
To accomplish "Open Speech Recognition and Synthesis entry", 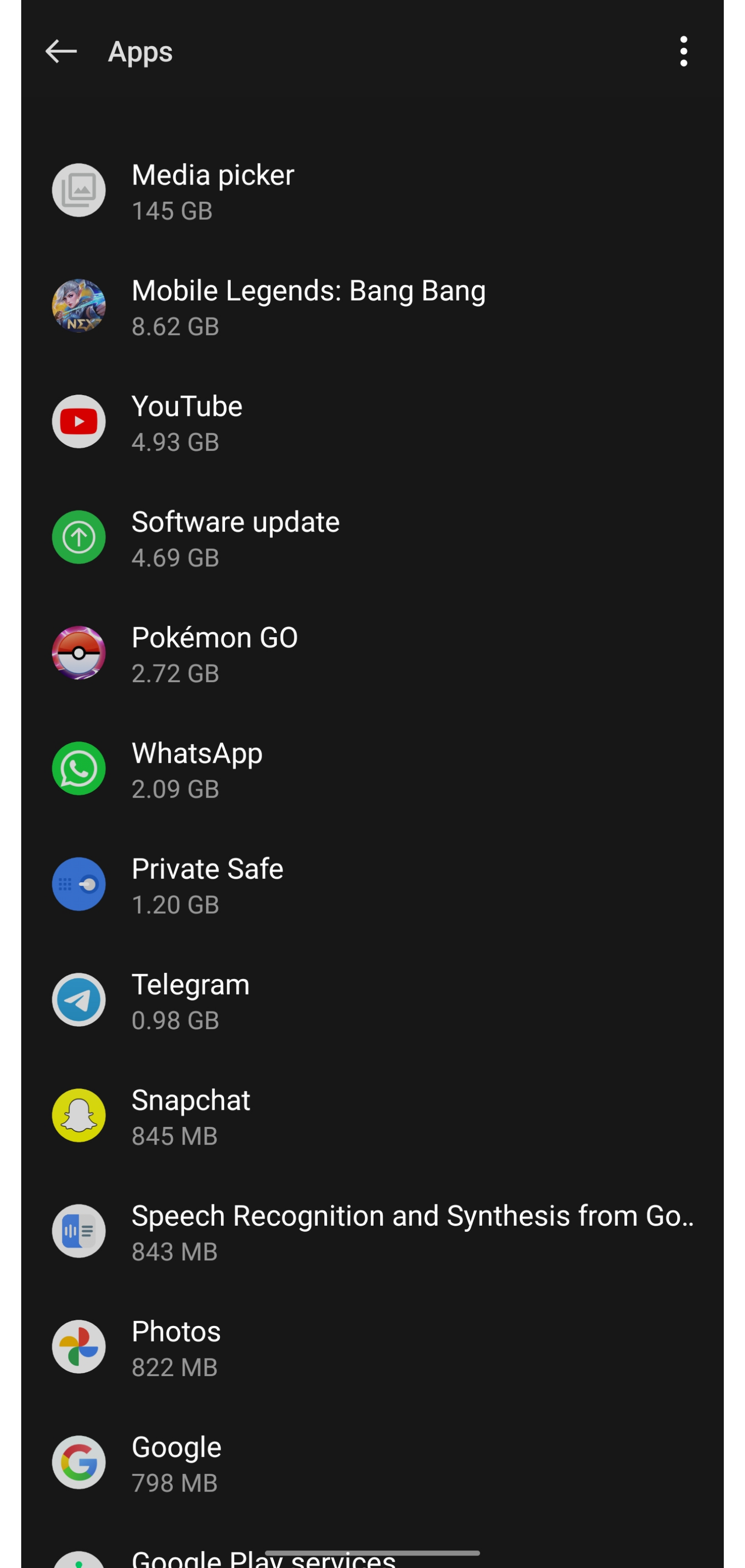I will 371,1232.
